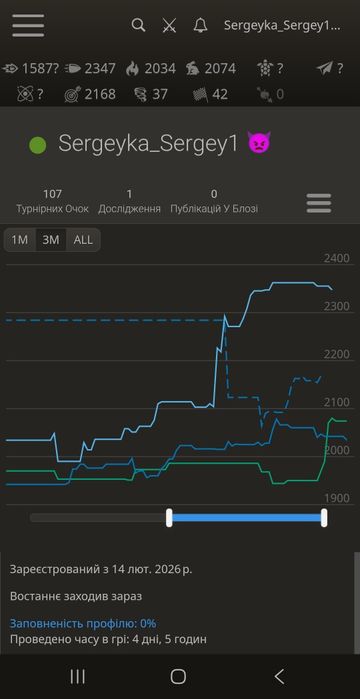Select the 2034 blitz rating

point(151,69)
